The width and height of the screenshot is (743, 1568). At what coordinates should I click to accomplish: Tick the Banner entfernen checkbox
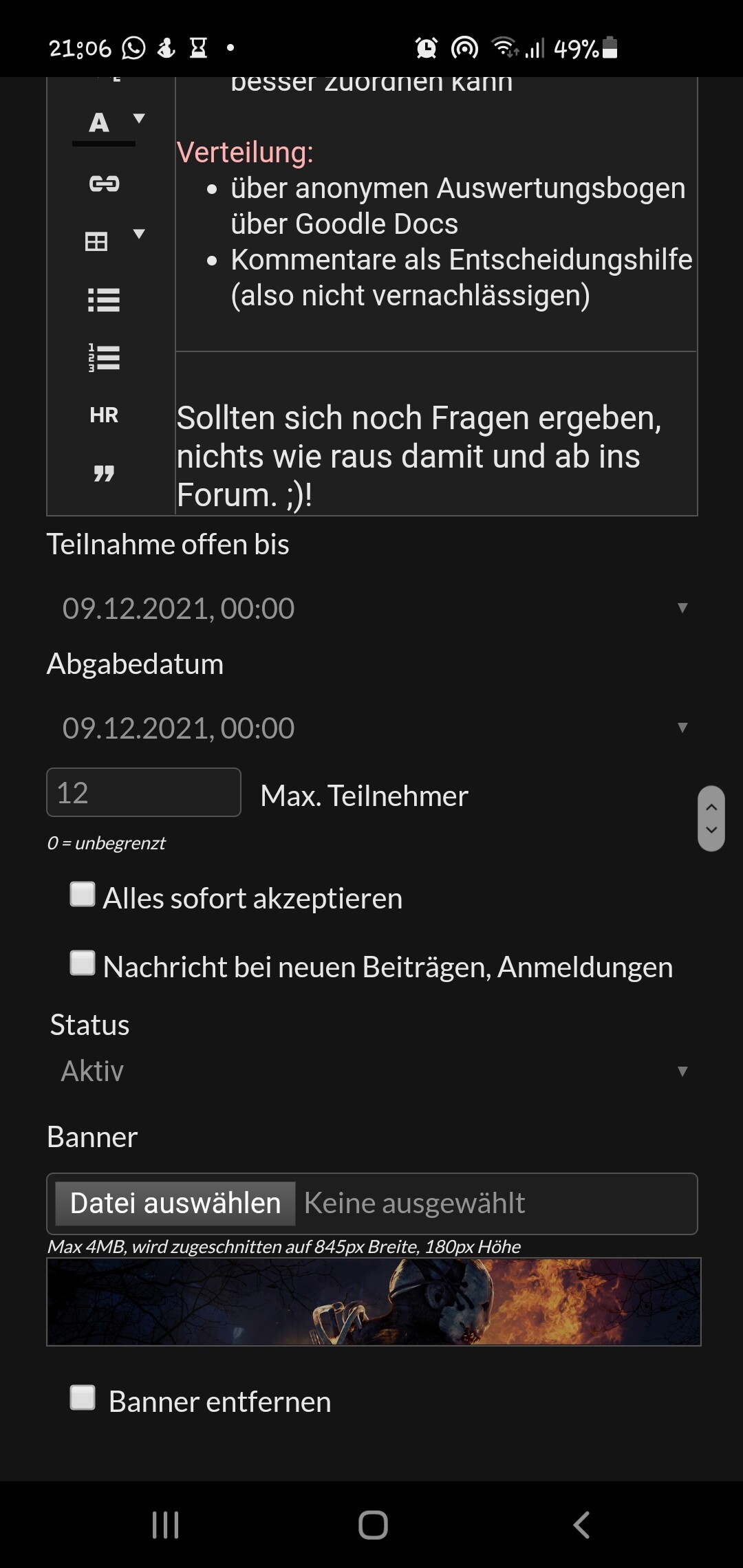click(x=83, y=1397)
